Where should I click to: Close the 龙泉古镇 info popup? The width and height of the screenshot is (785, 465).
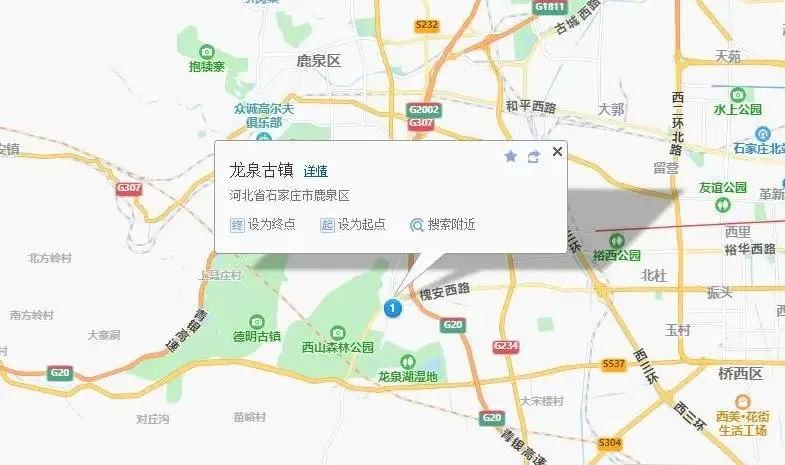point(557,152)
